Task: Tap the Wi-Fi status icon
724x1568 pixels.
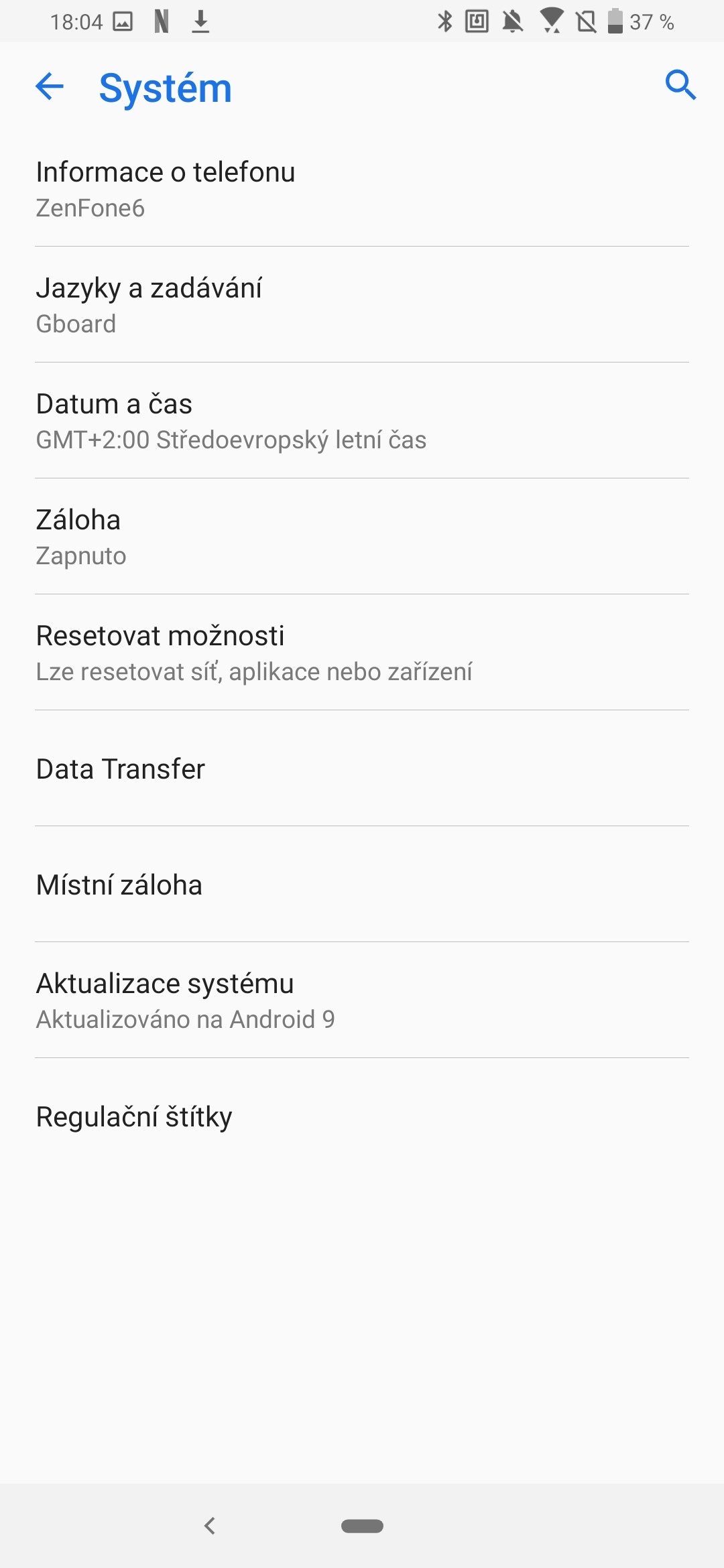Action: 552,21
